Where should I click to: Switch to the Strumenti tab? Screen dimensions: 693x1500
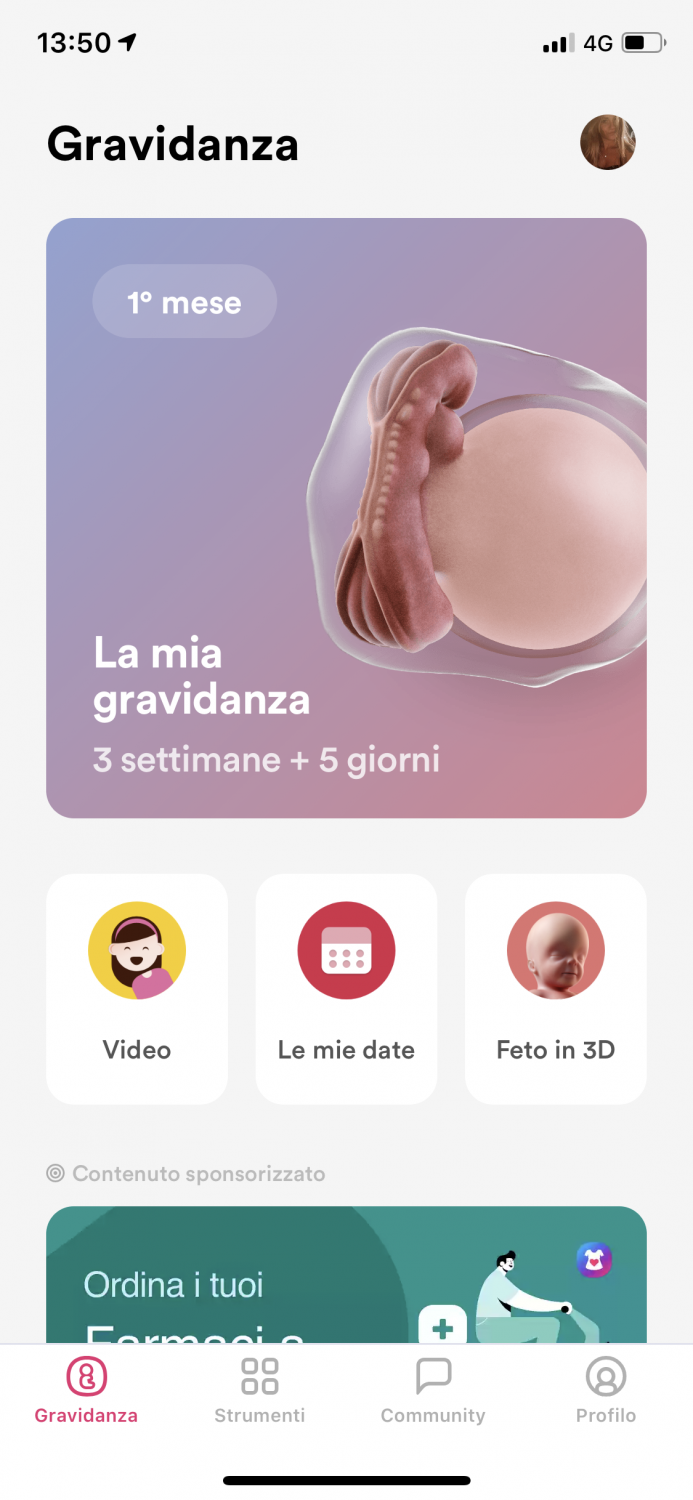click(260, 1390)
